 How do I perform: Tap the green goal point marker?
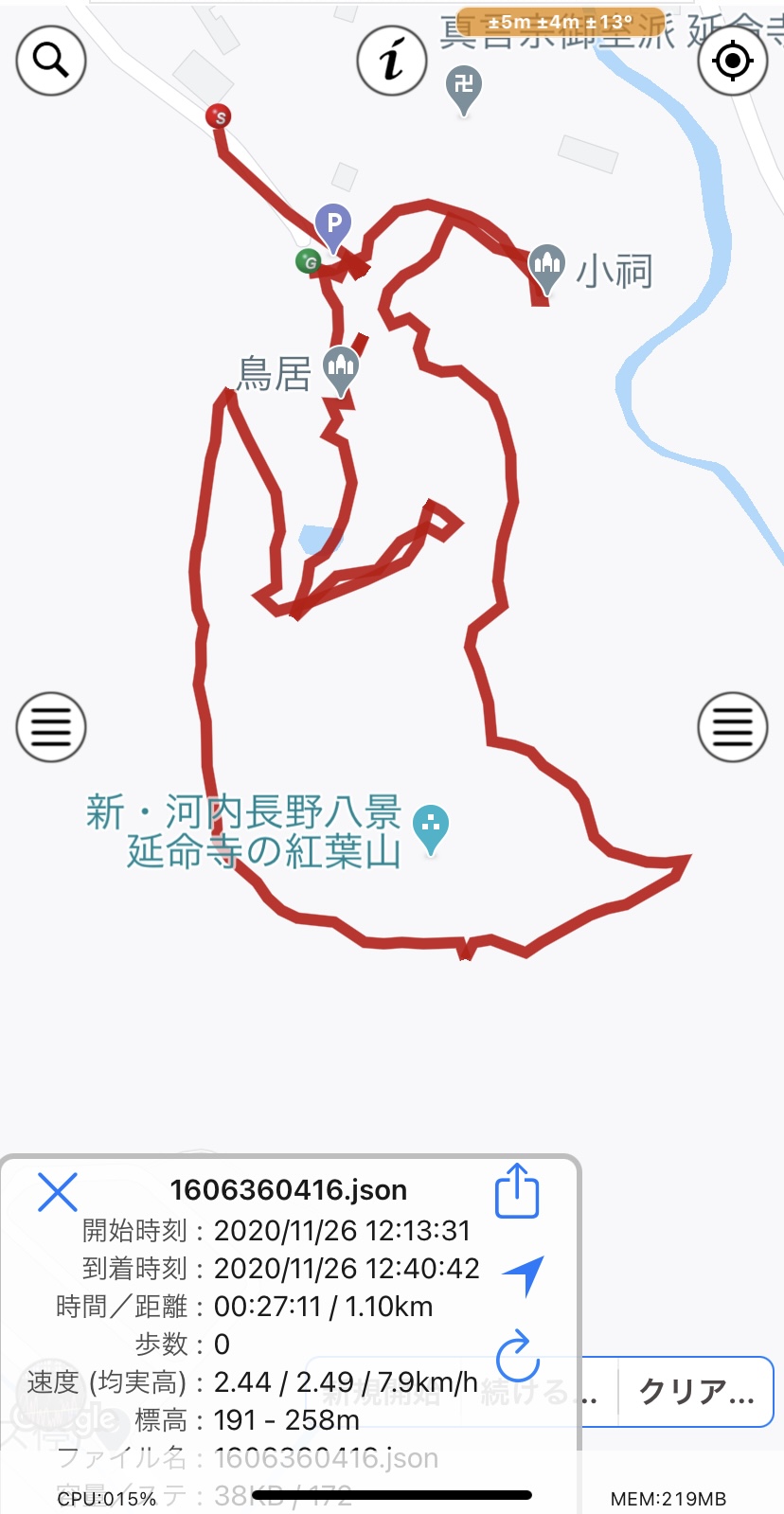point(309,261)
